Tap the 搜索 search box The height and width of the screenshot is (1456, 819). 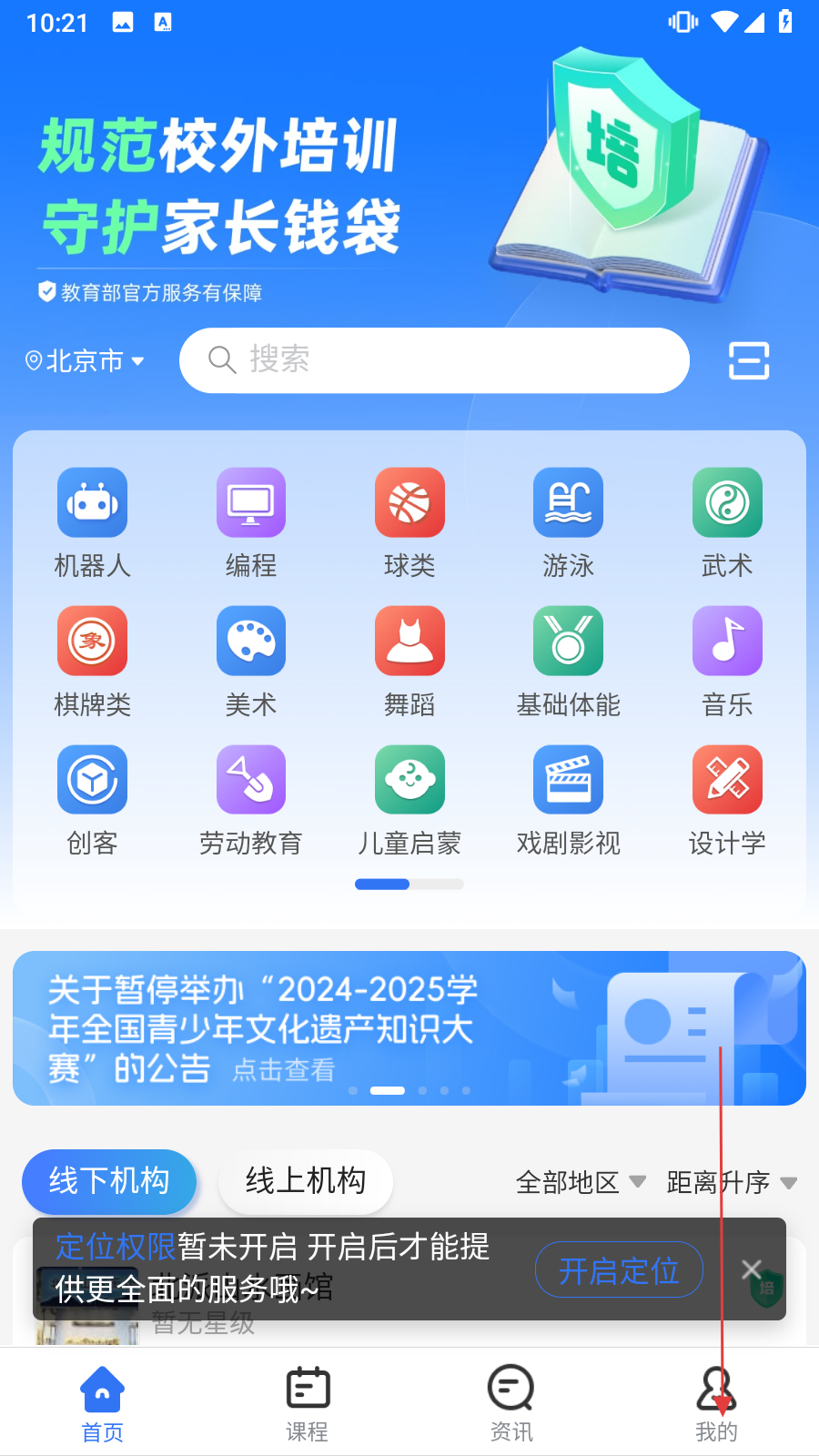pyautogui.click(x=434, y=360)
